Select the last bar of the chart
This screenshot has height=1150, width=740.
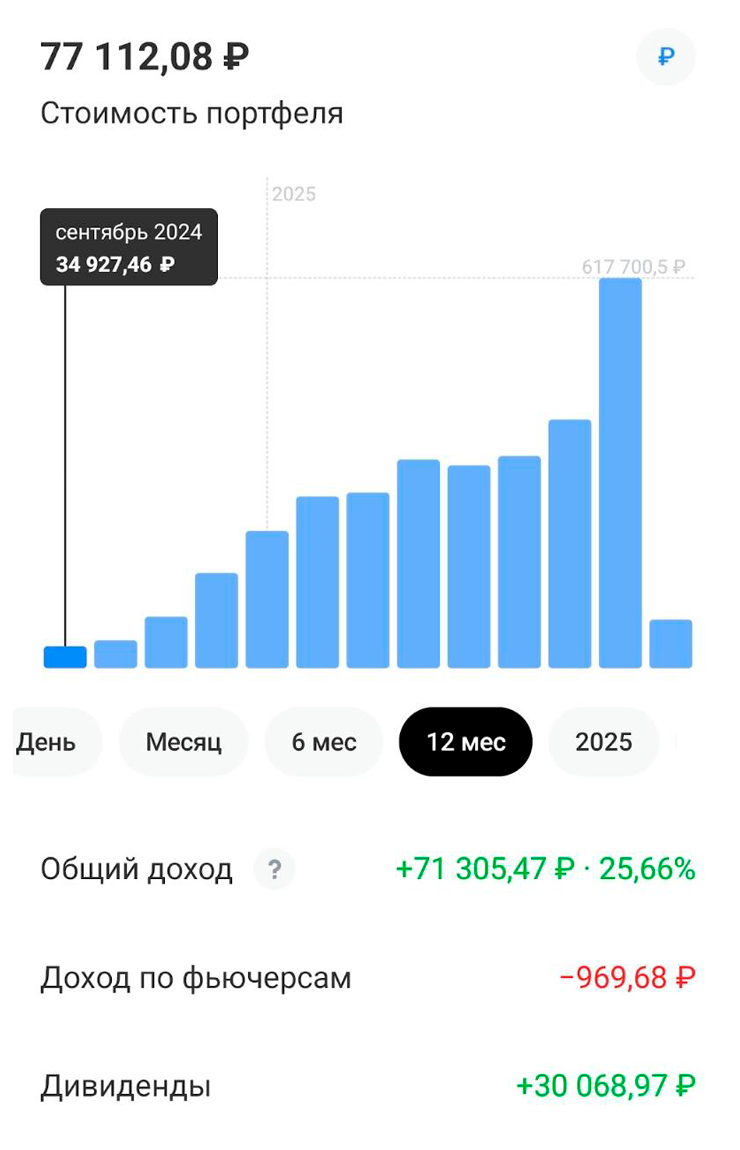click(671, 640)
